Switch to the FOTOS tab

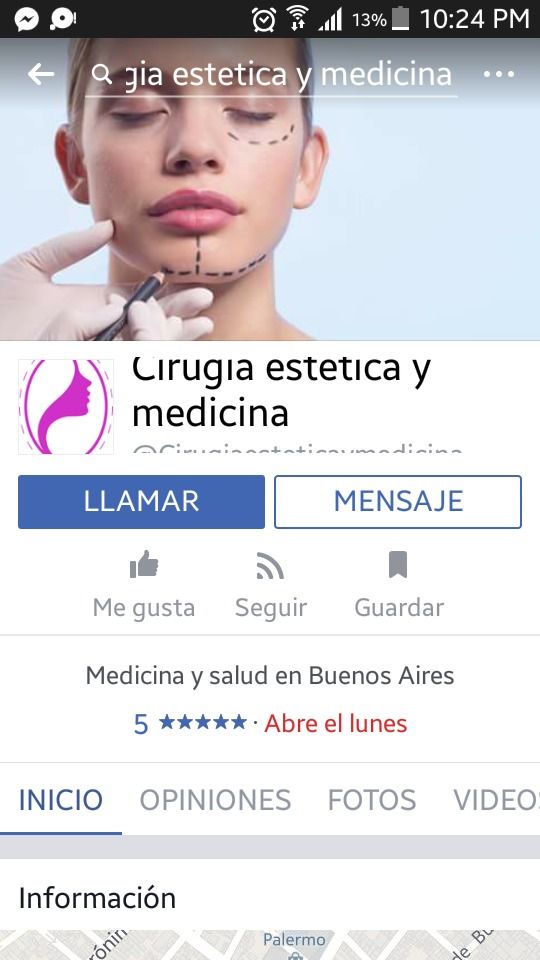click(372, 800)
